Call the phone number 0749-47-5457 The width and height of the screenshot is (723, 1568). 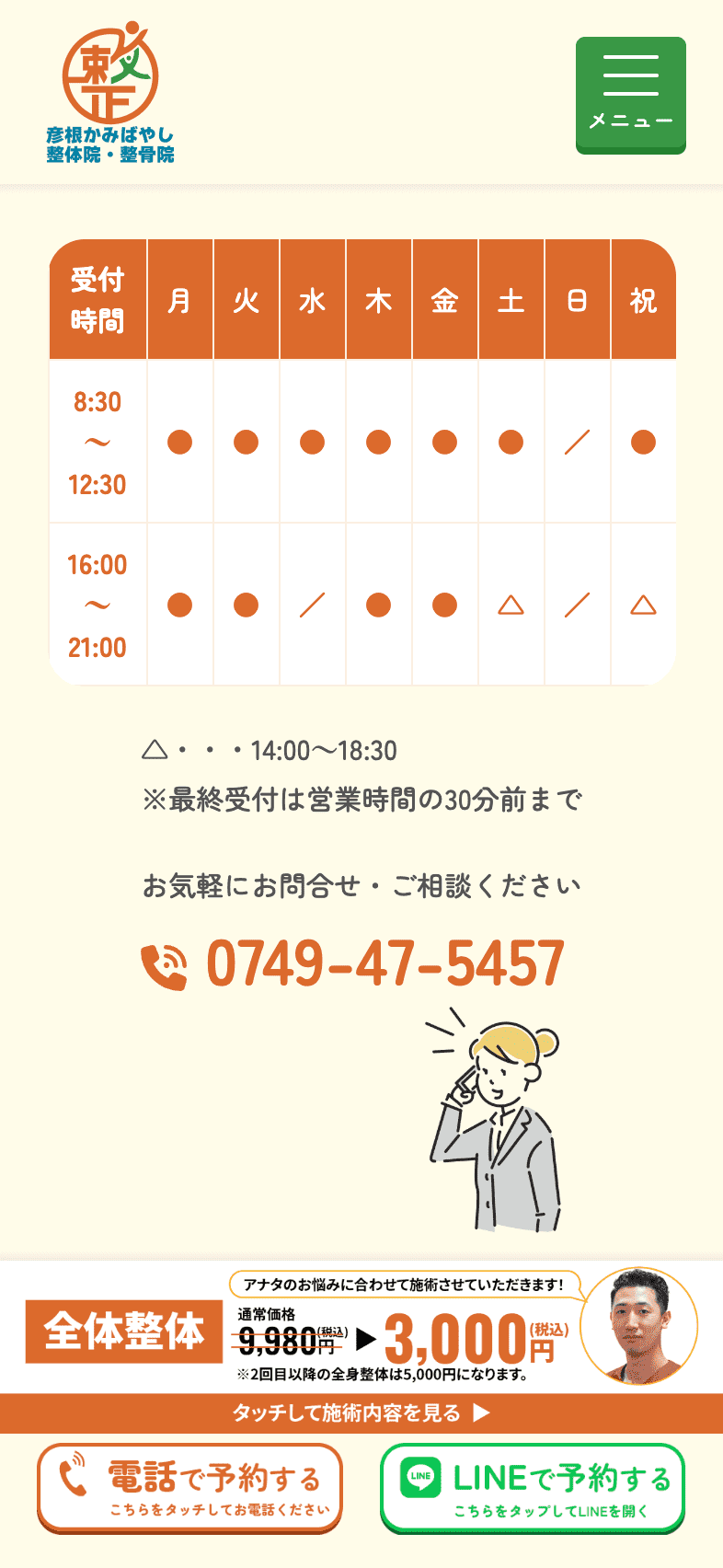coord(384,963)
